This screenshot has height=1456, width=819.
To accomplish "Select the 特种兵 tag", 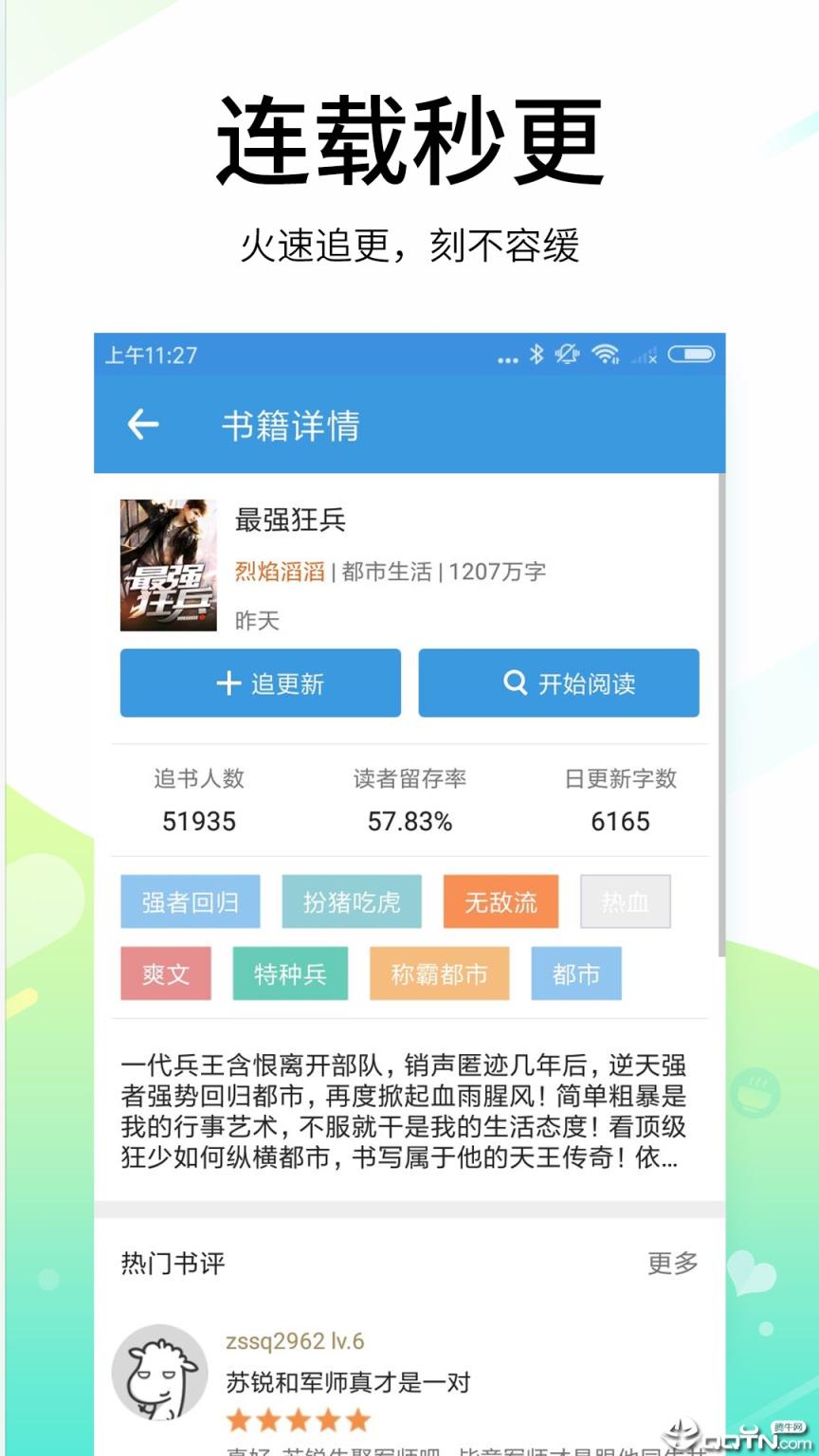I will coord(290,974).
